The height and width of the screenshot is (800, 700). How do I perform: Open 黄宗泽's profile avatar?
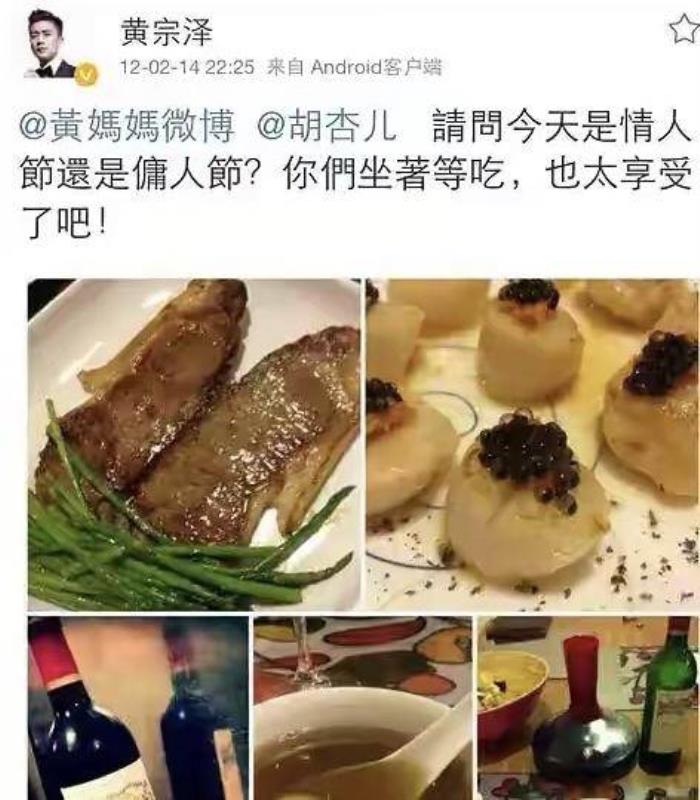pos(52,44)
